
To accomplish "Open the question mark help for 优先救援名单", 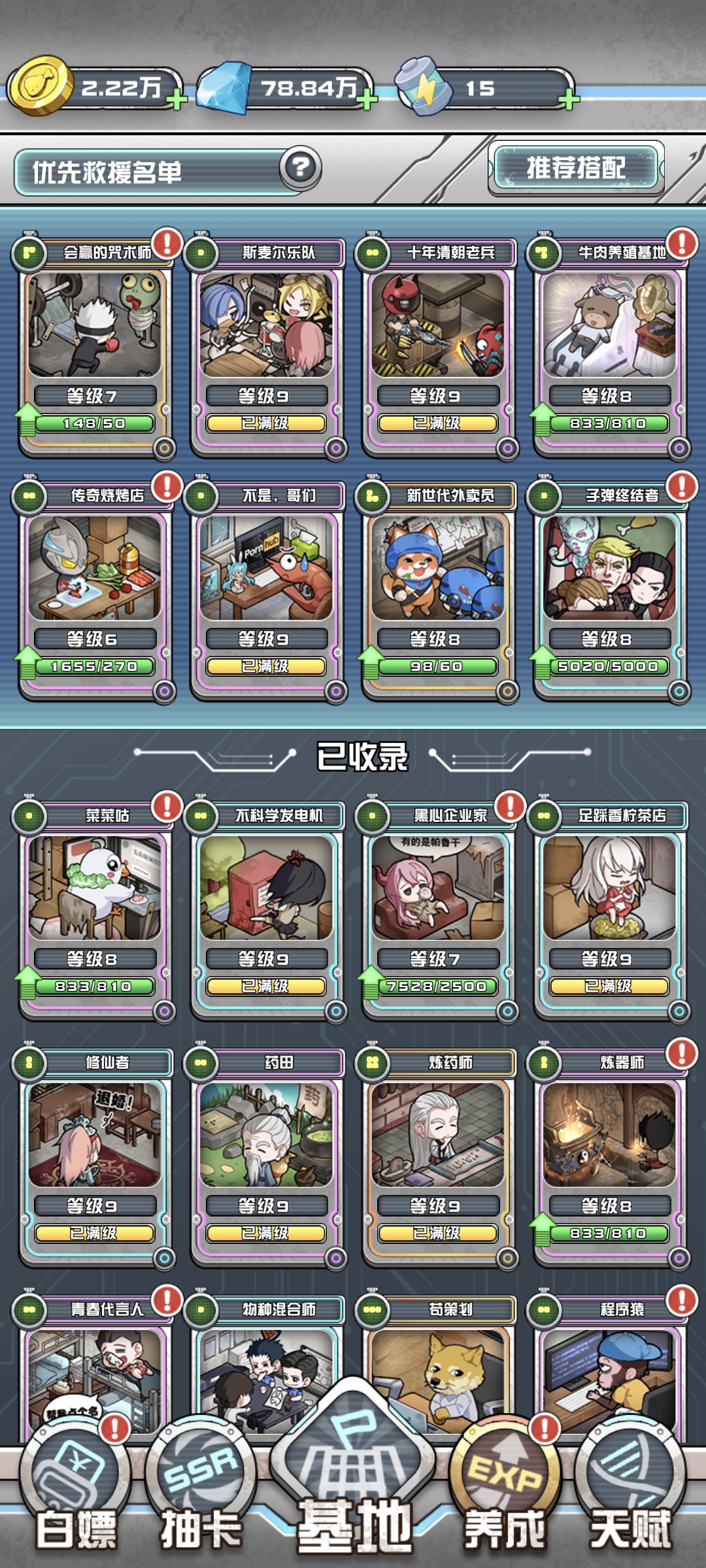I will click(x=300, y=168).
